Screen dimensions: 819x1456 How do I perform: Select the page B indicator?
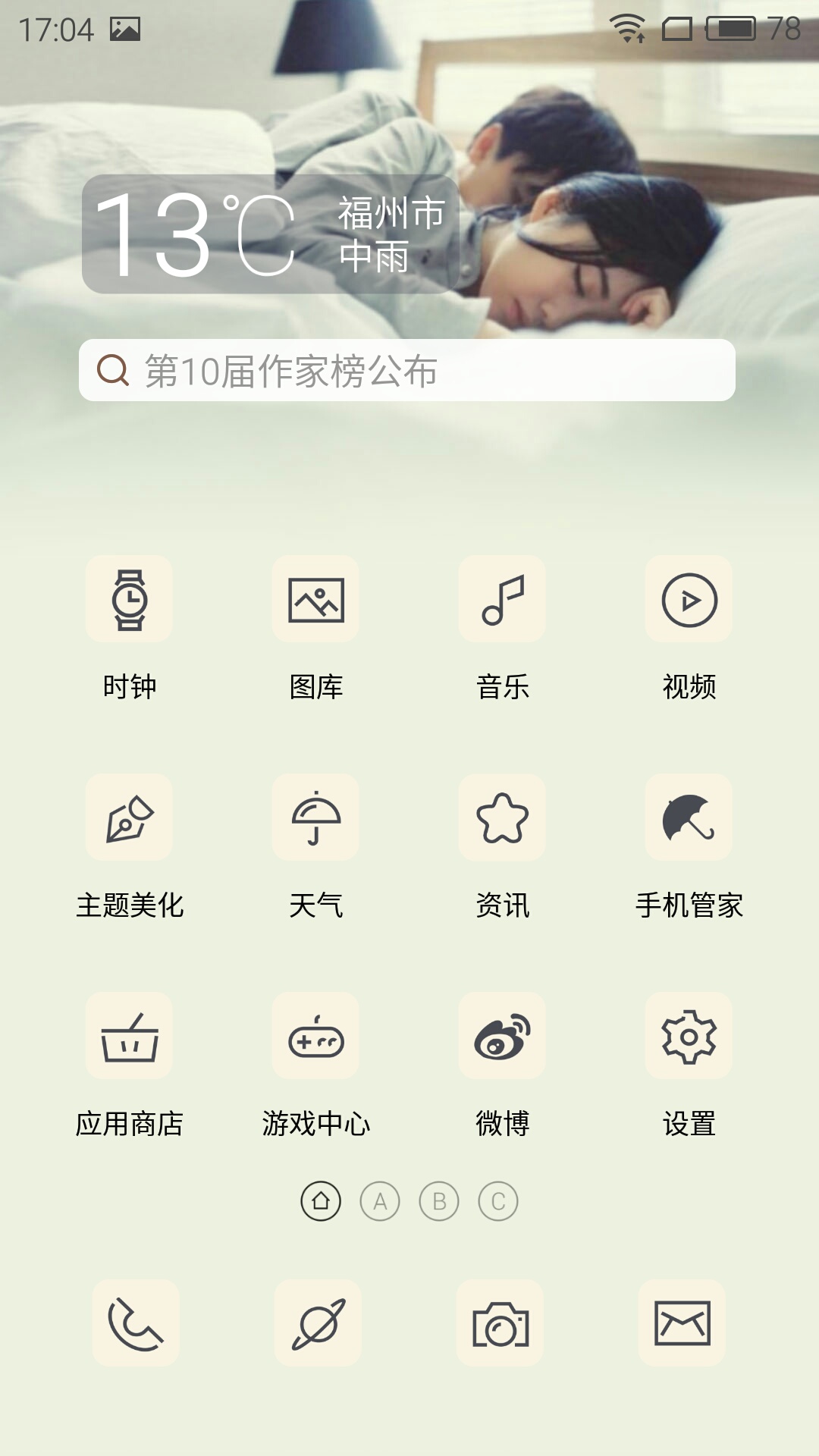[439, 1201]
